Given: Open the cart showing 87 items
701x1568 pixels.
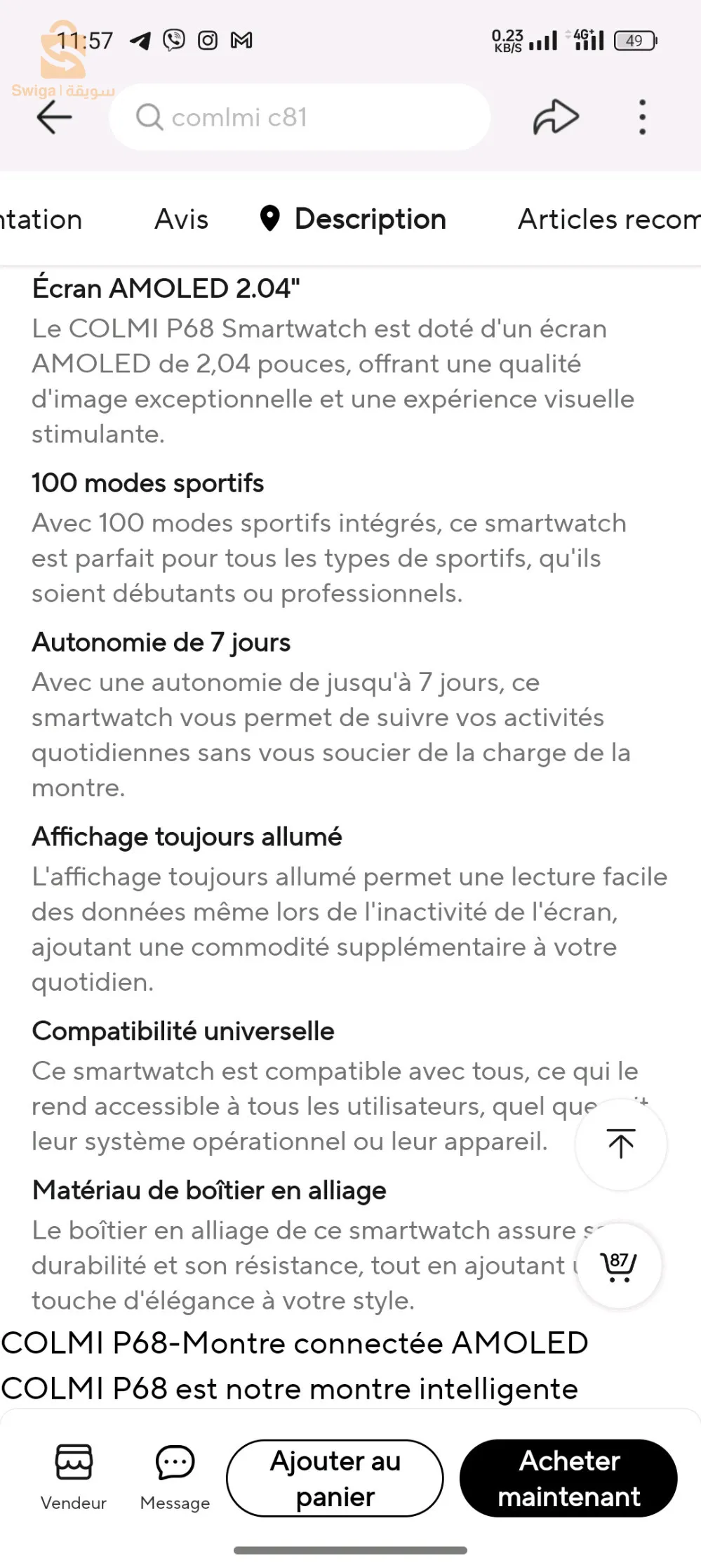Looking at the screenshot, I should [x=618, y=1265].
